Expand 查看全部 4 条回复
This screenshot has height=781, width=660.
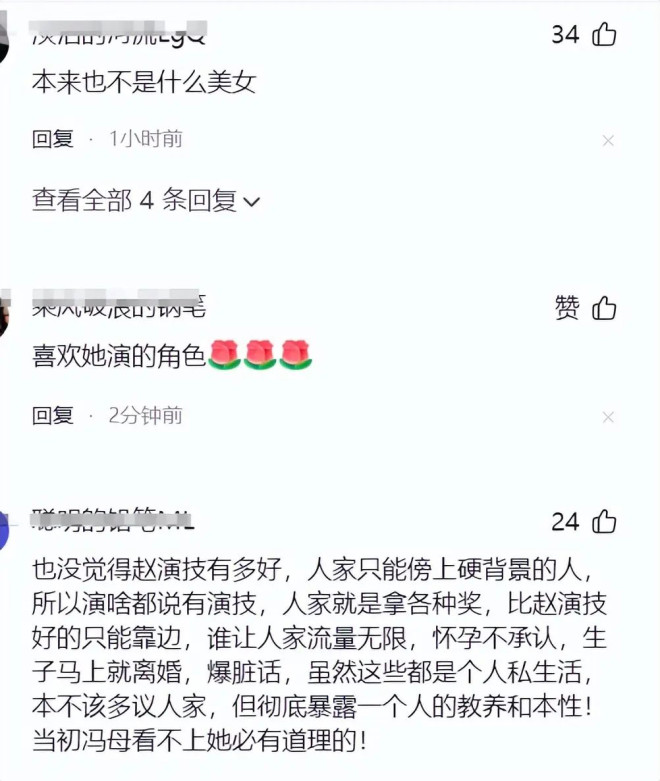[146, 201]
